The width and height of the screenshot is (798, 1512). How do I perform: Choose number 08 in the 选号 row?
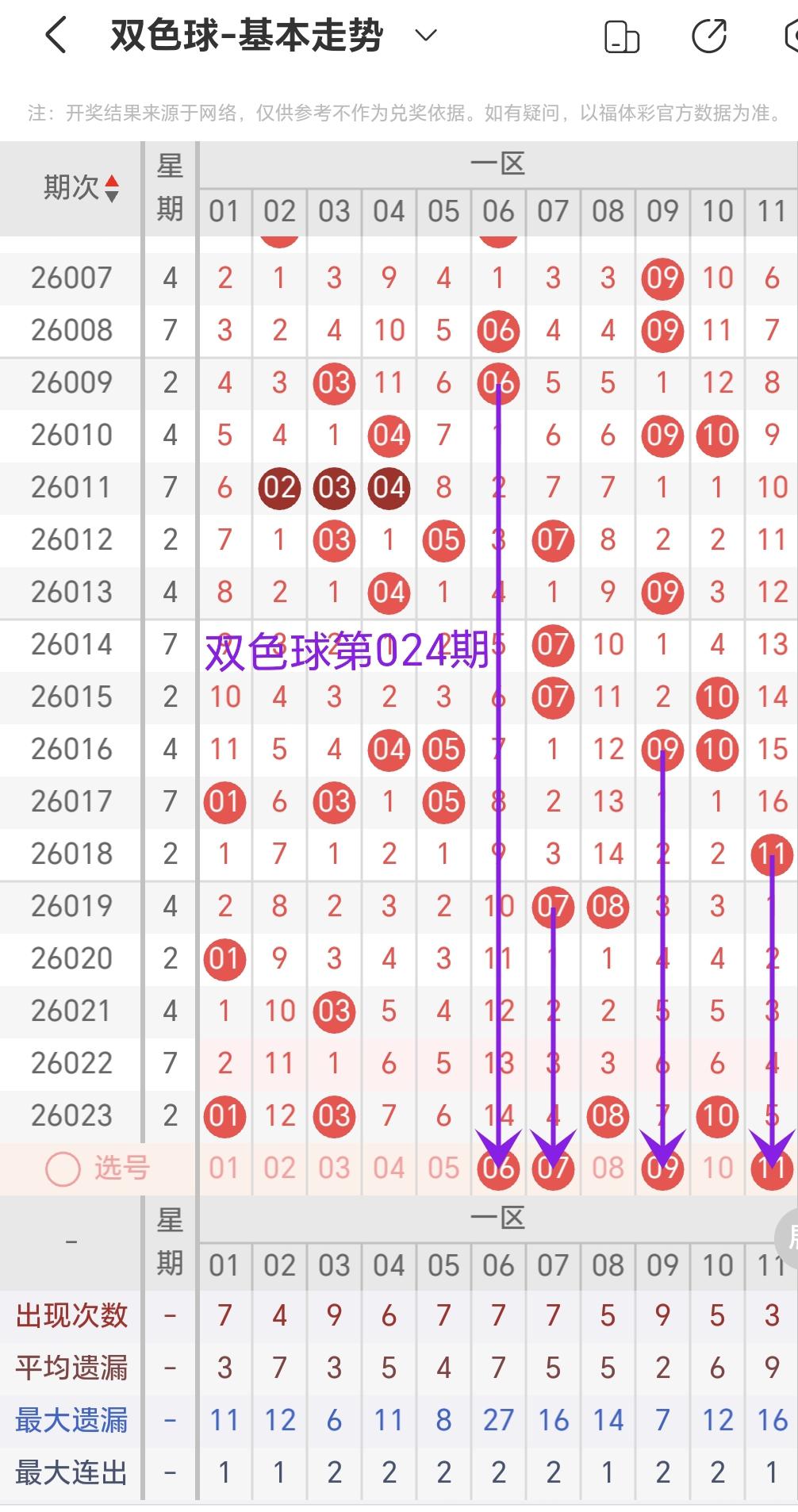pos(608,1168)
